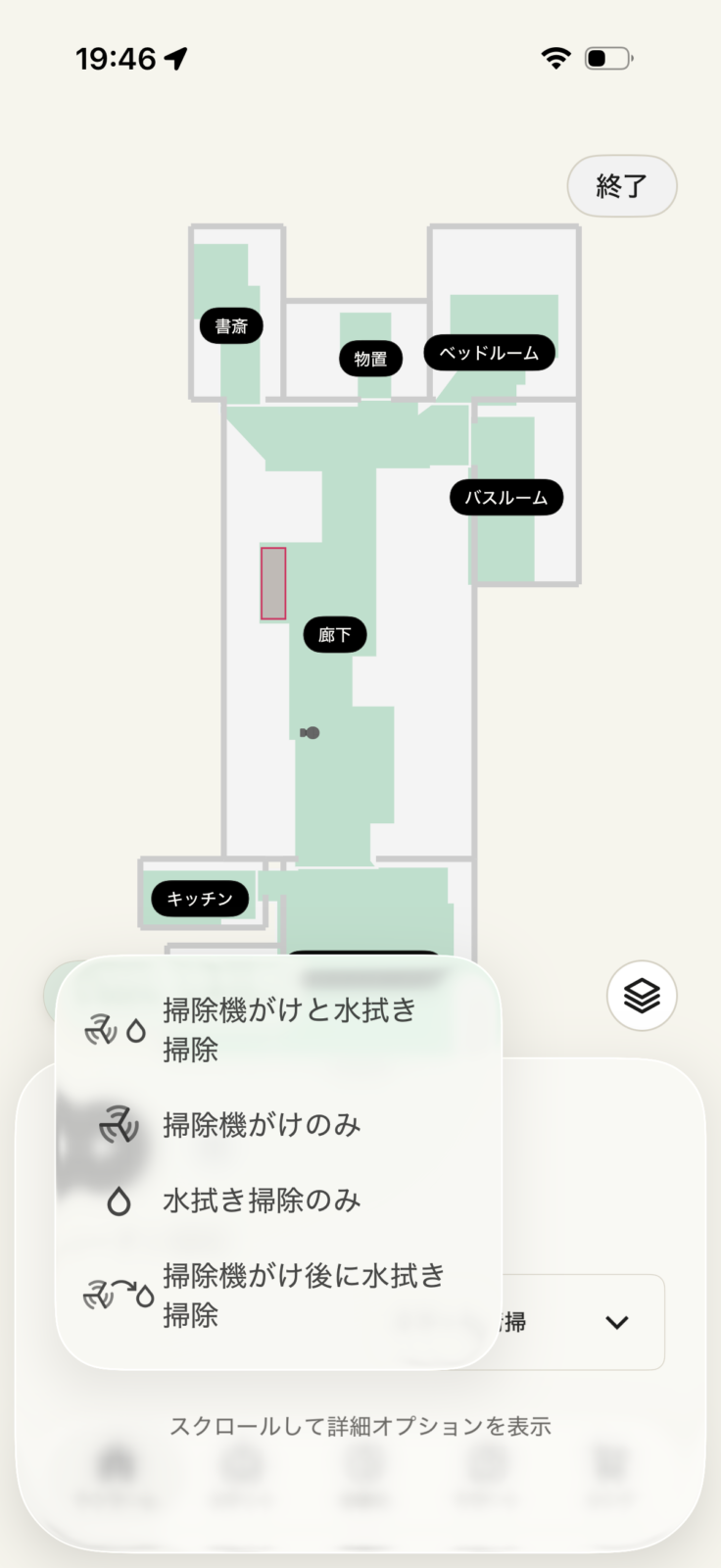This screenshot has width=721, height=1568.
Task: Select the キッチン room label
Action: [x=200, y=899]
